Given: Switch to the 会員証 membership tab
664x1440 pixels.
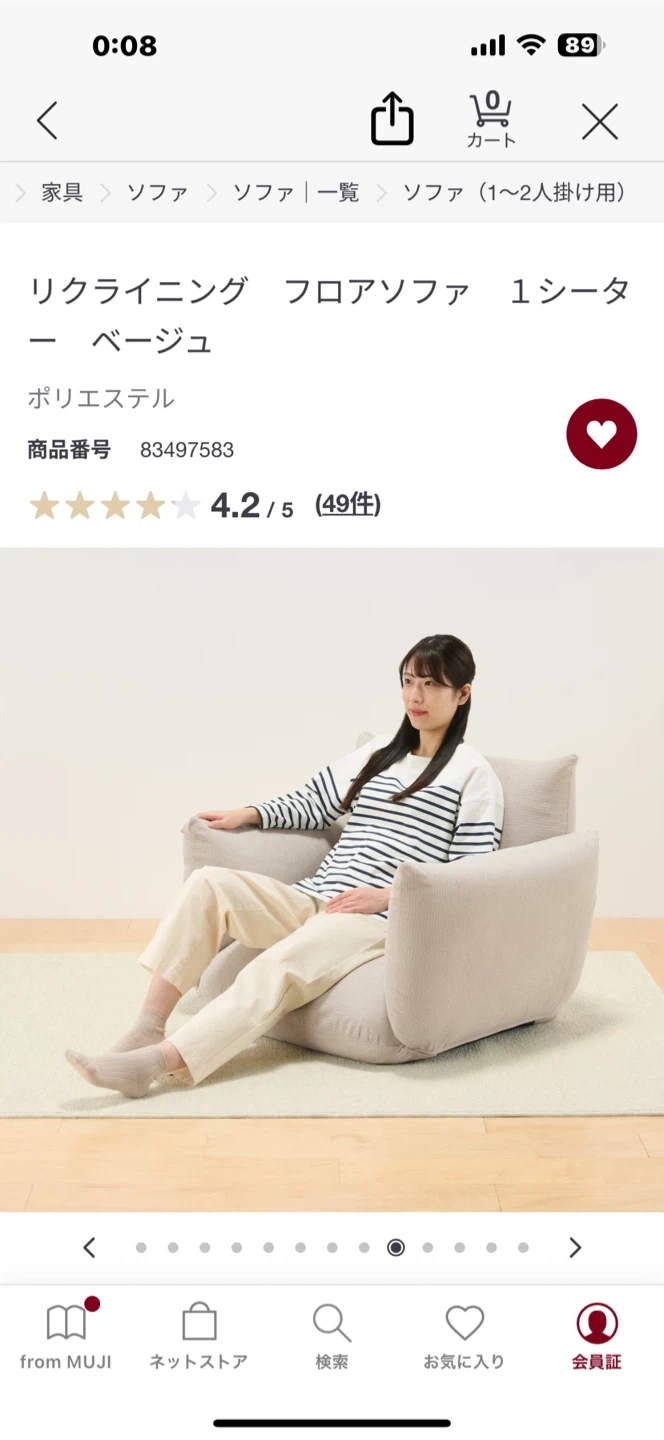Looking at the screenshot, I should [597, 1336].
